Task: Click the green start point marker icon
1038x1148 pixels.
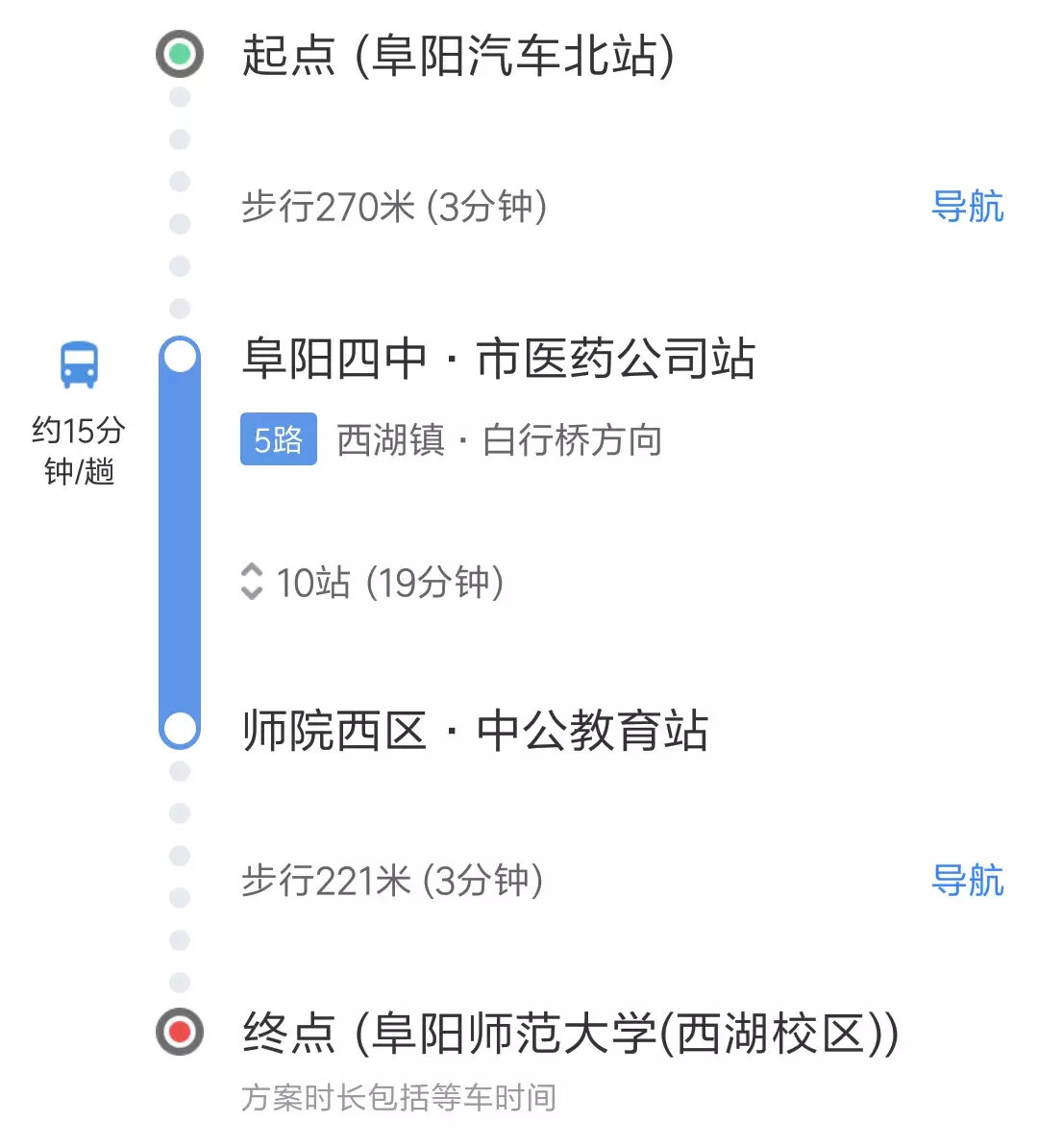Action: 179,55
